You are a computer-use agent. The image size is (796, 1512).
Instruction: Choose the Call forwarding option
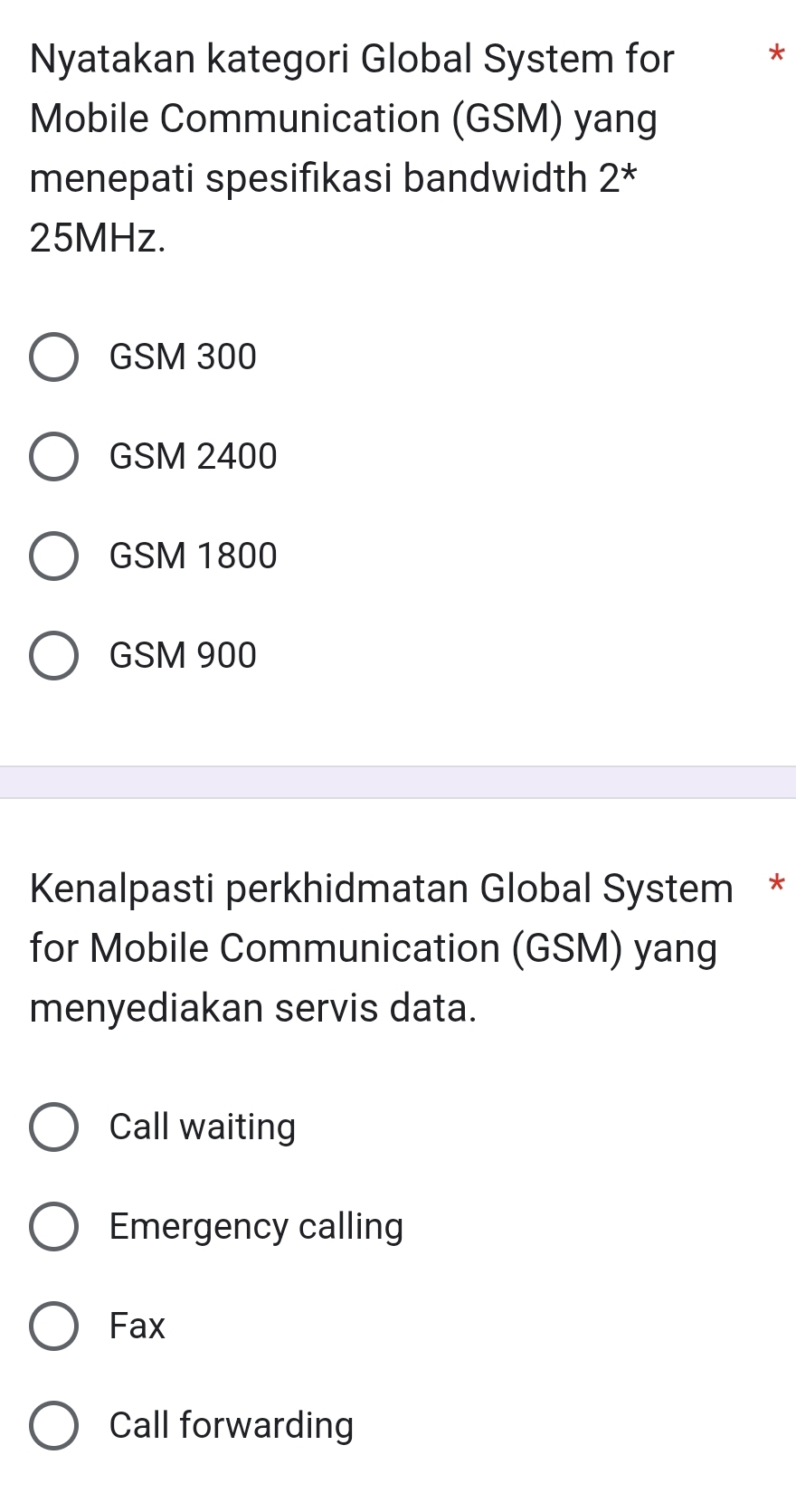54,1427
